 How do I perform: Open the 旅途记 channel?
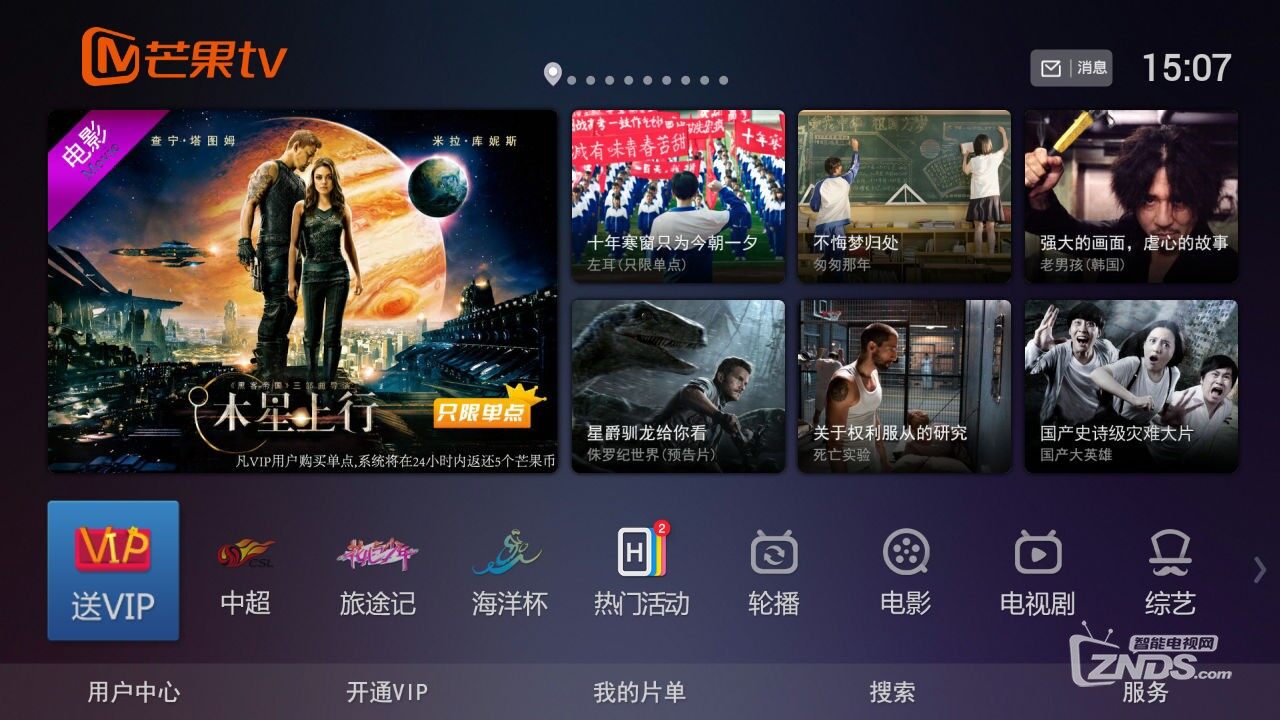click(377, 575)
